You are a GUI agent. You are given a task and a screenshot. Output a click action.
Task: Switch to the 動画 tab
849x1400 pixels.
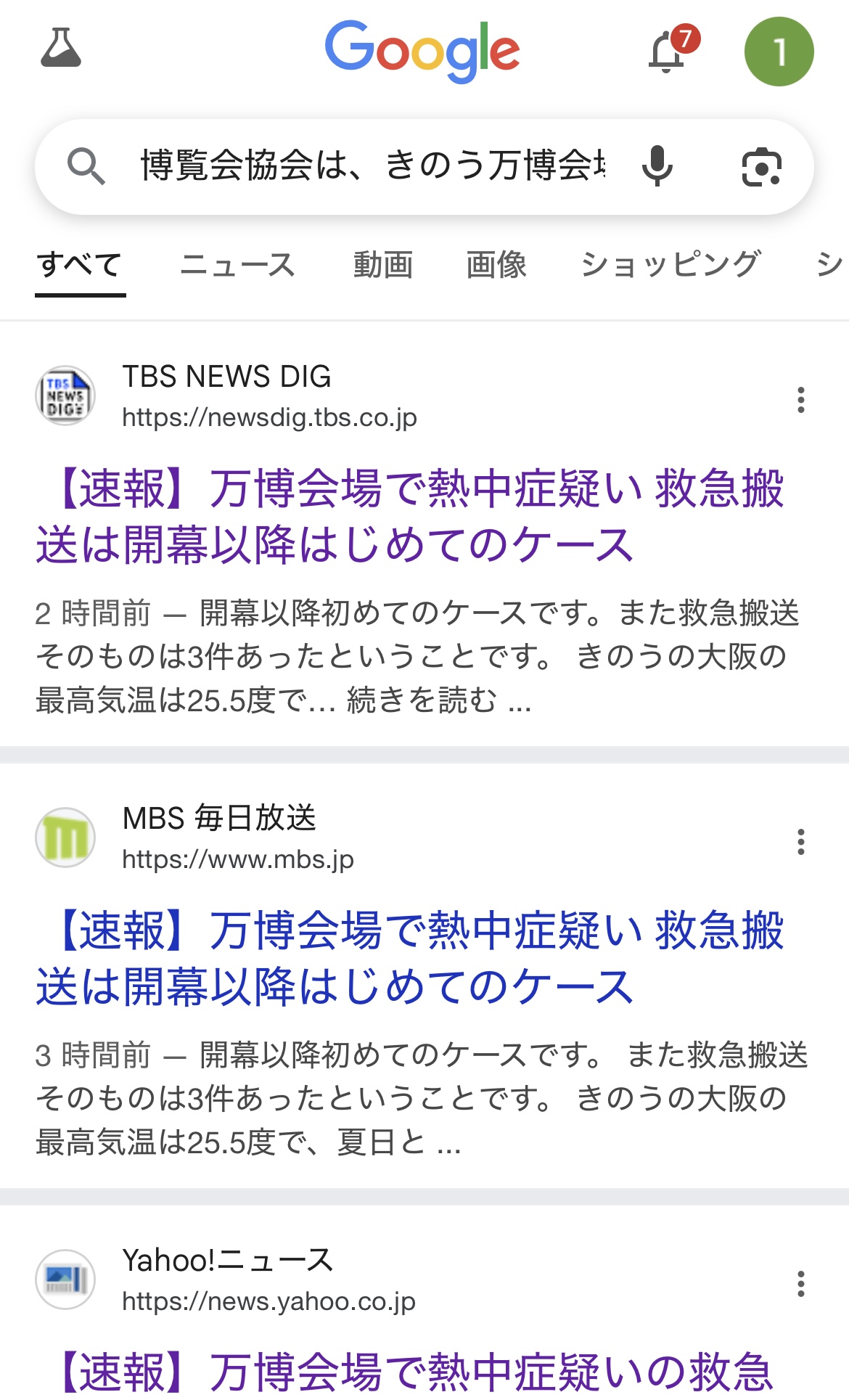(382, 264)
